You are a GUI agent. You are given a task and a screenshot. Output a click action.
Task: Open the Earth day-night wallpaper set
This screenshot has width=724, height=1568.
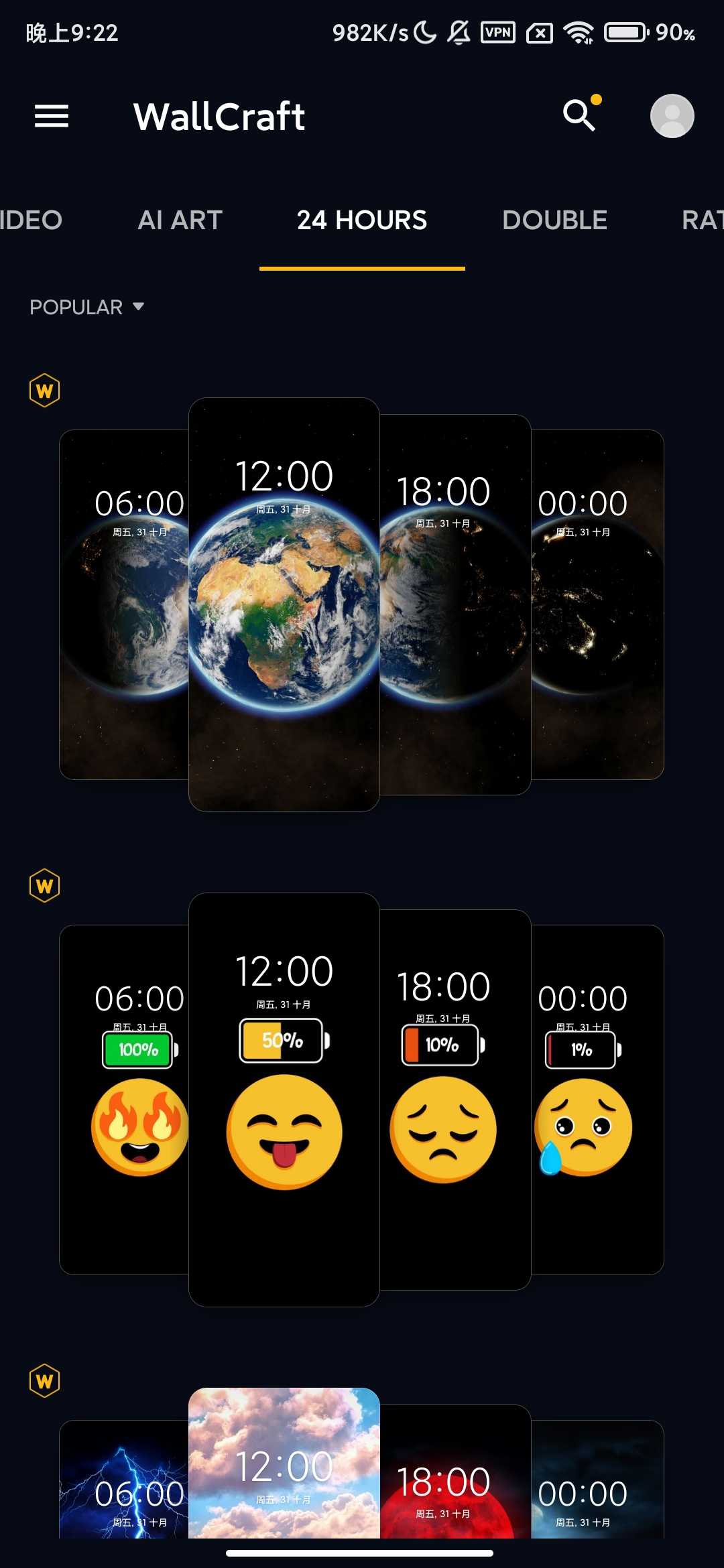284,604
